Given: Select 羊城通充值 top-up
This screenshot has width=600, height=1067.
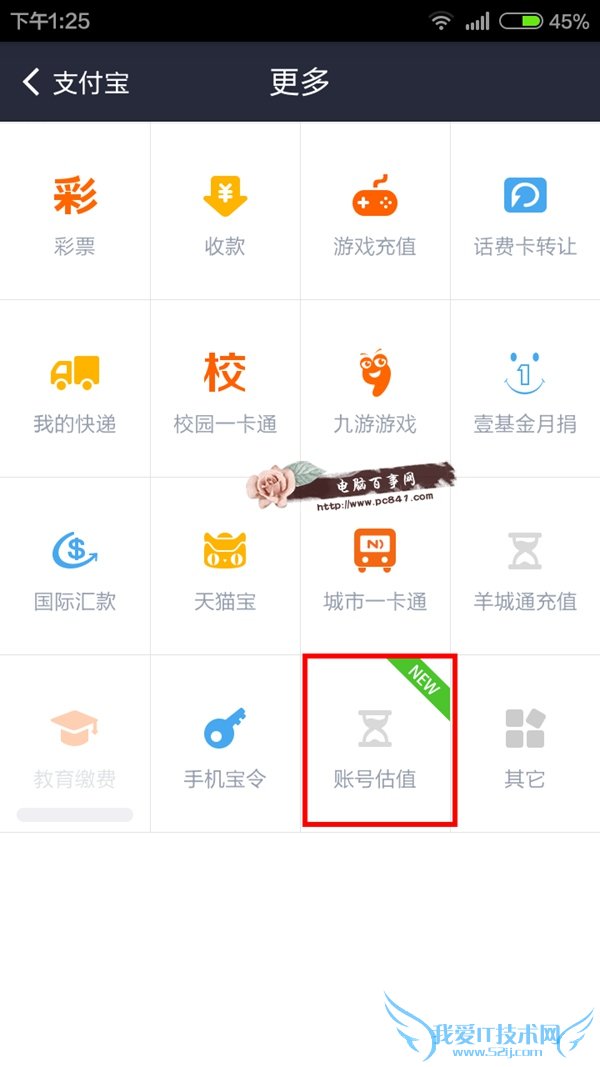Looking at the screenshot, I should pyautogui.click(x=525, y=568).
